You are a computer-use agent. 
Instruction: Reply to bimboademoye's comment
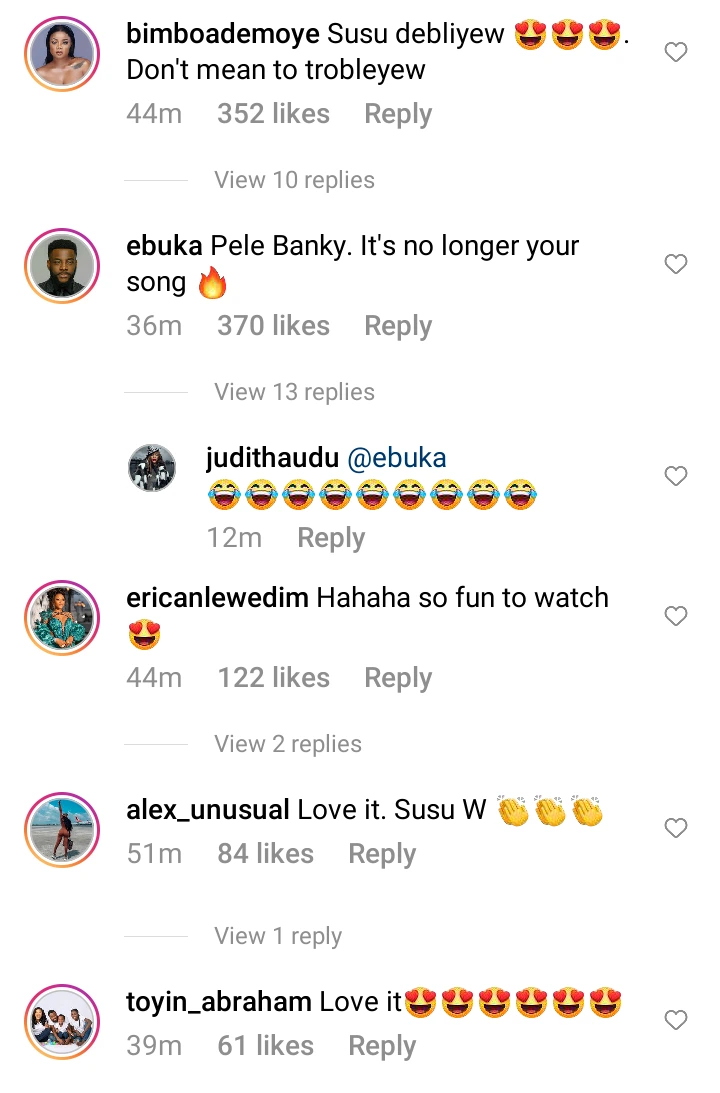point(398,115)
